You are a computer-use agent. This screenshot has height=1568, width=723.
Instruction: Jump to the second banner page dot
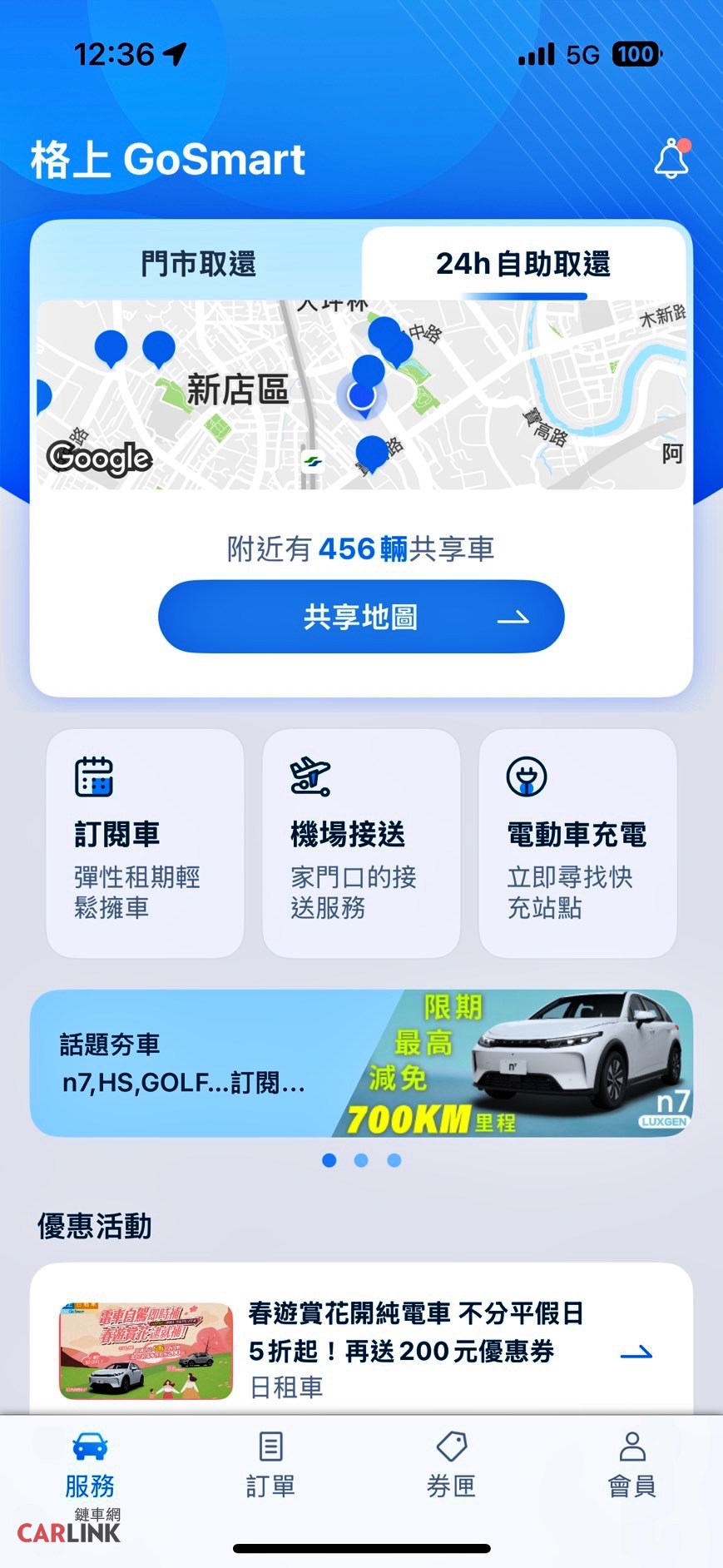point(361,1160)
